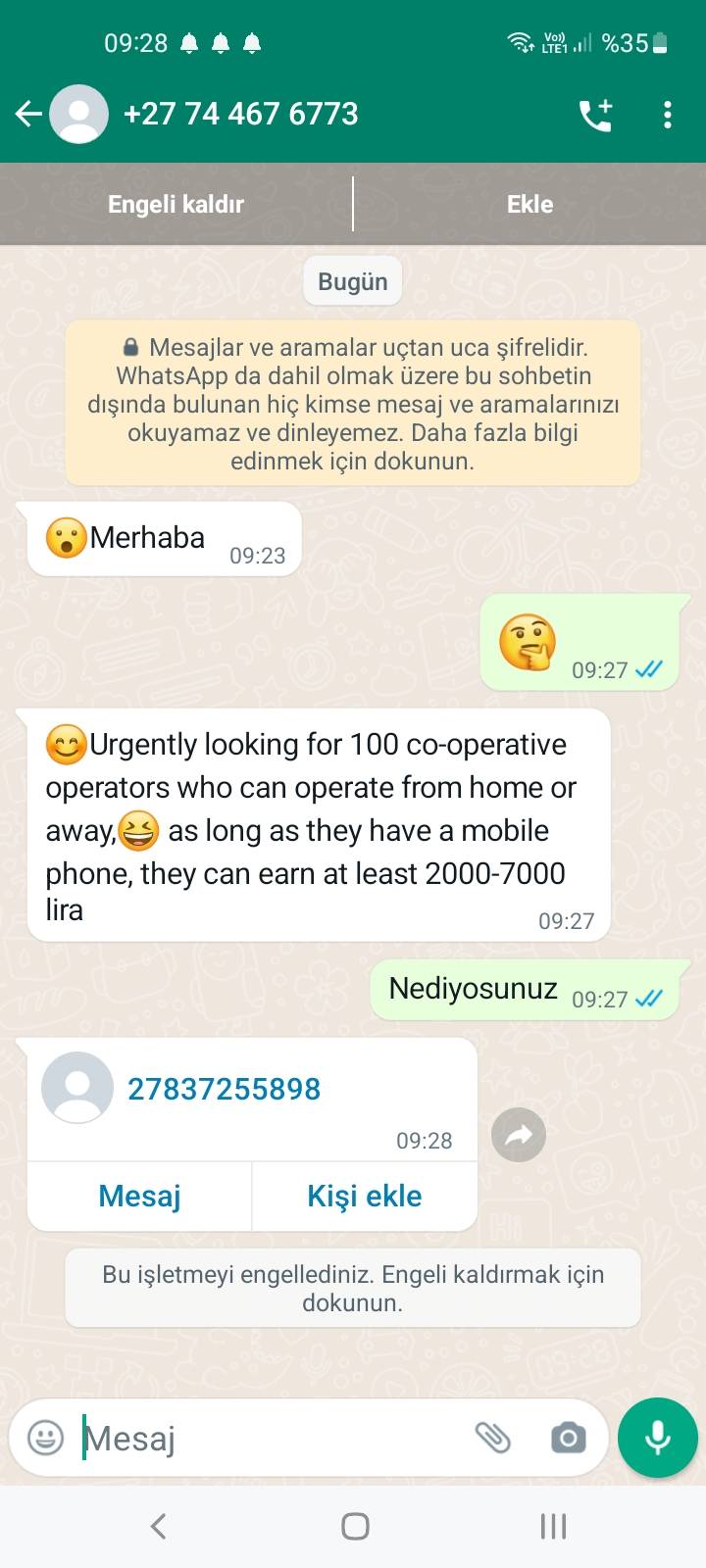
Task: Go back using the header arrow
Action: coord(28,115)
